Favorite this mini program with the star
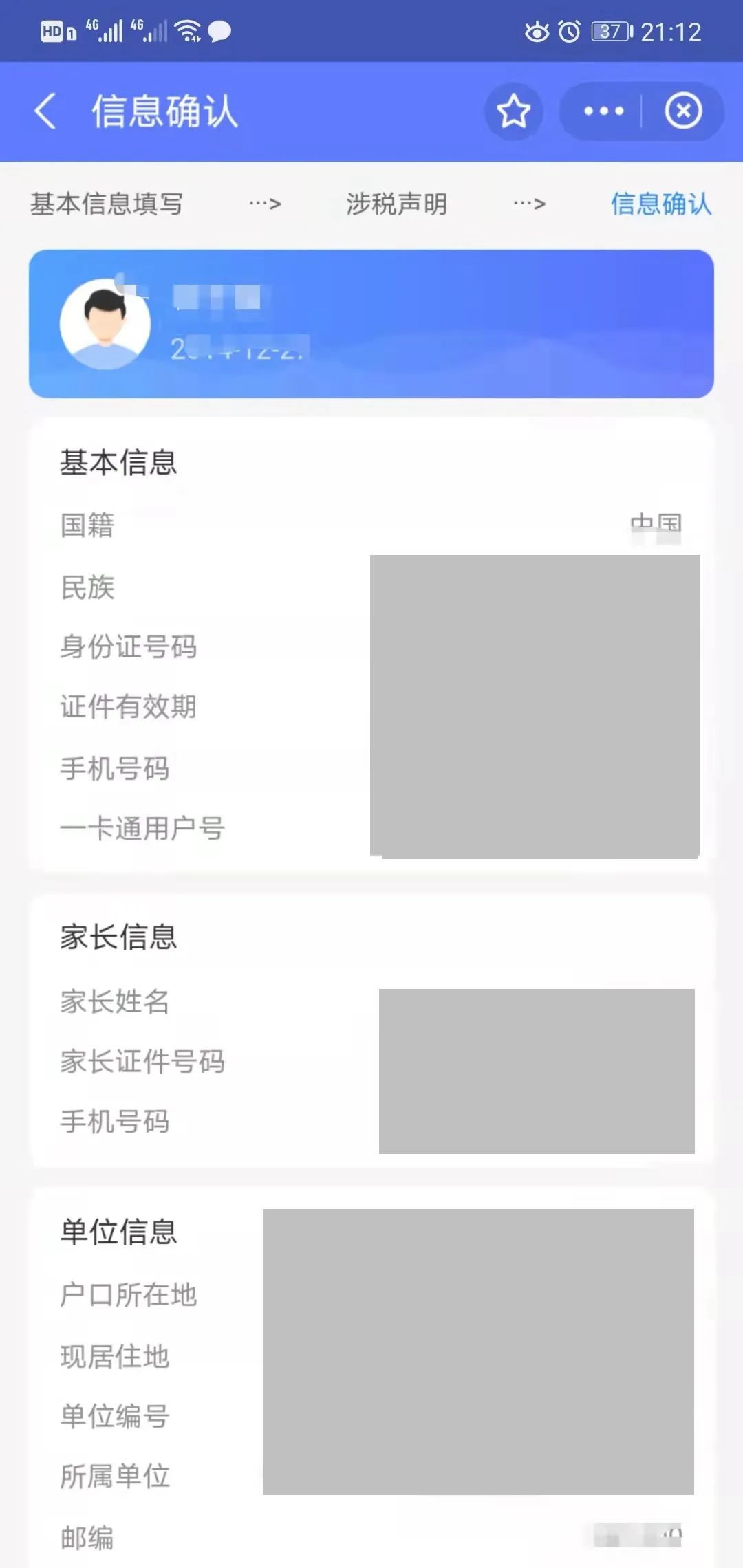The width and height of the screenshot is (743, 1568). (514, 111)
